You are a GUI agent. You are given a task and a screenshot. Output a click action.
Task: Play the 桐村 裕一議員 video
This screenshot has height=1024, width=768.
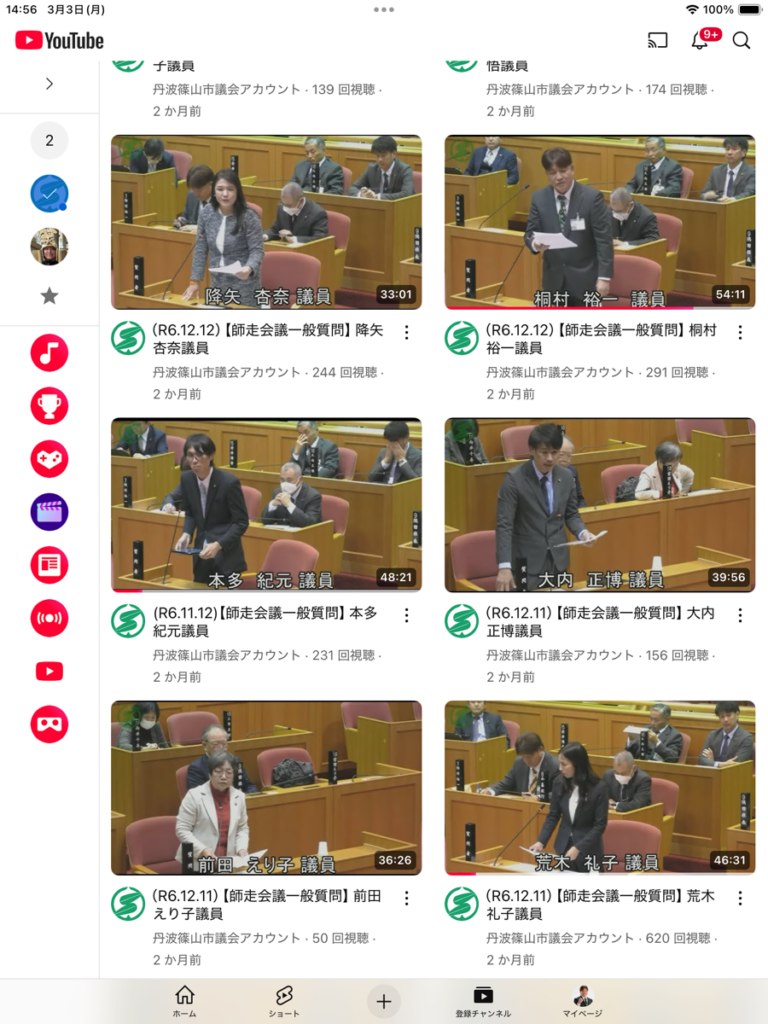(x=600, y=222)
